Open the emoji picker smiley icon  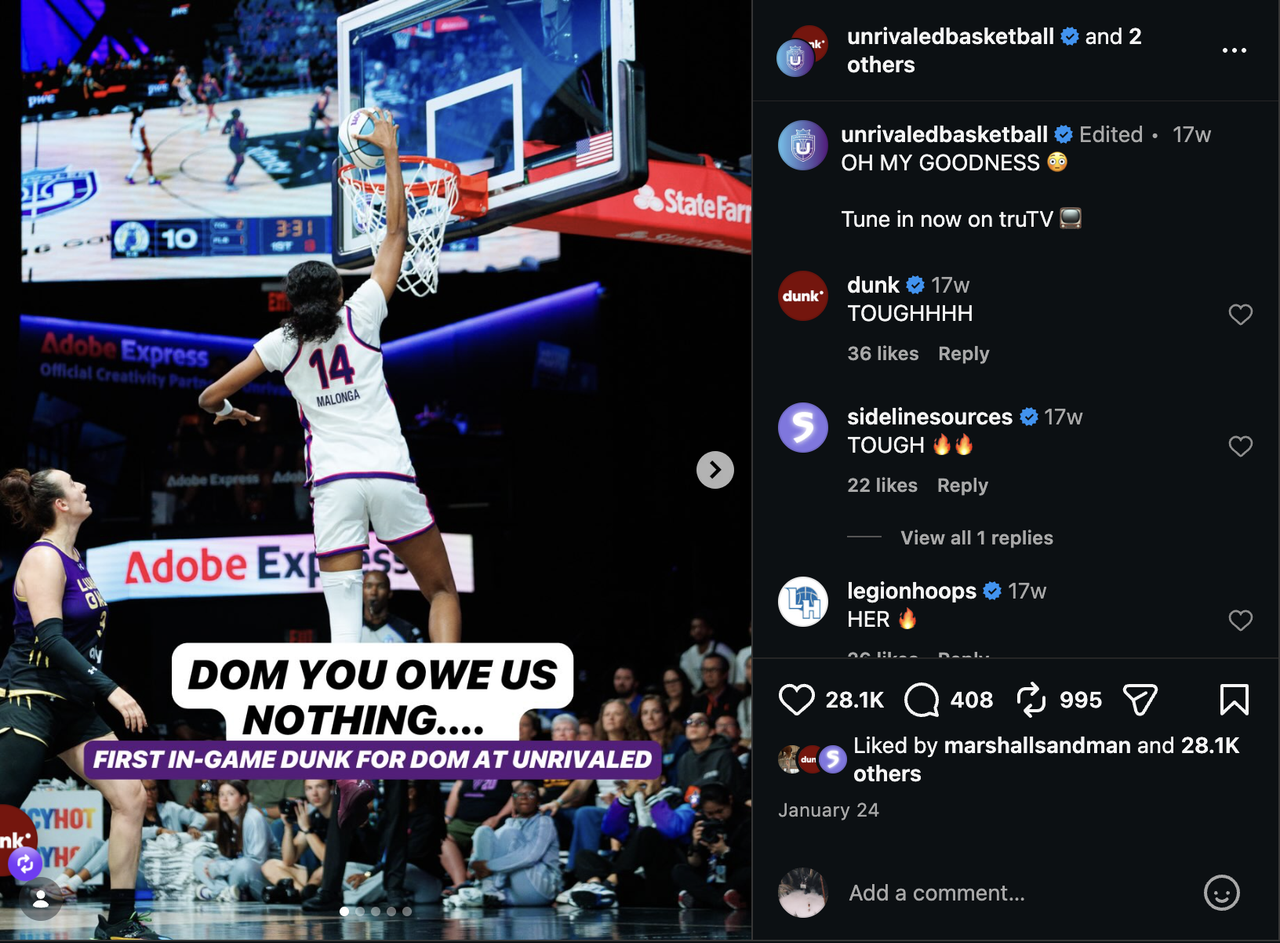[1221, 893]
